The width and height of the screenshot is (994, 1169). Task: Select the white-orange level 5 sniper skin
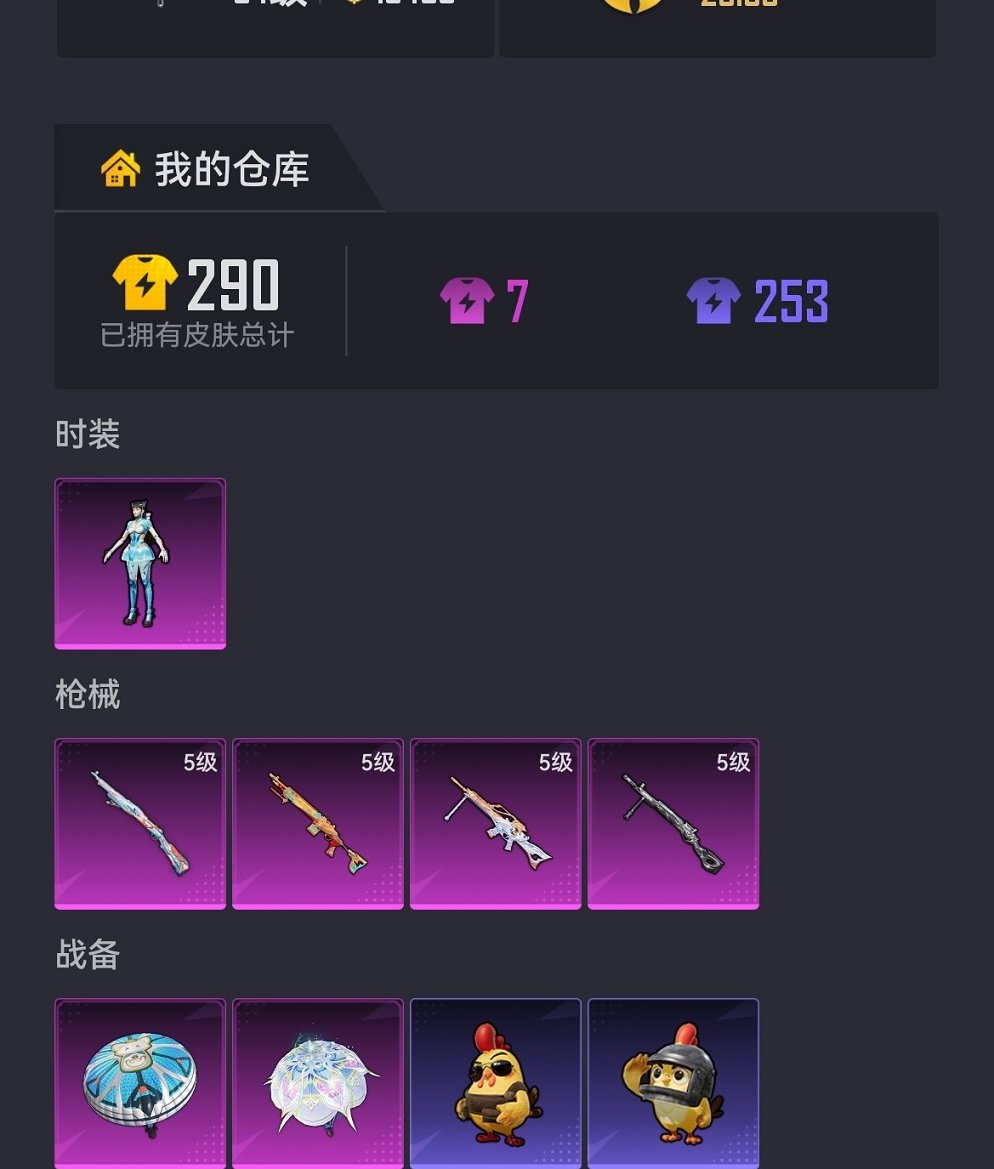tap(496, 824)
